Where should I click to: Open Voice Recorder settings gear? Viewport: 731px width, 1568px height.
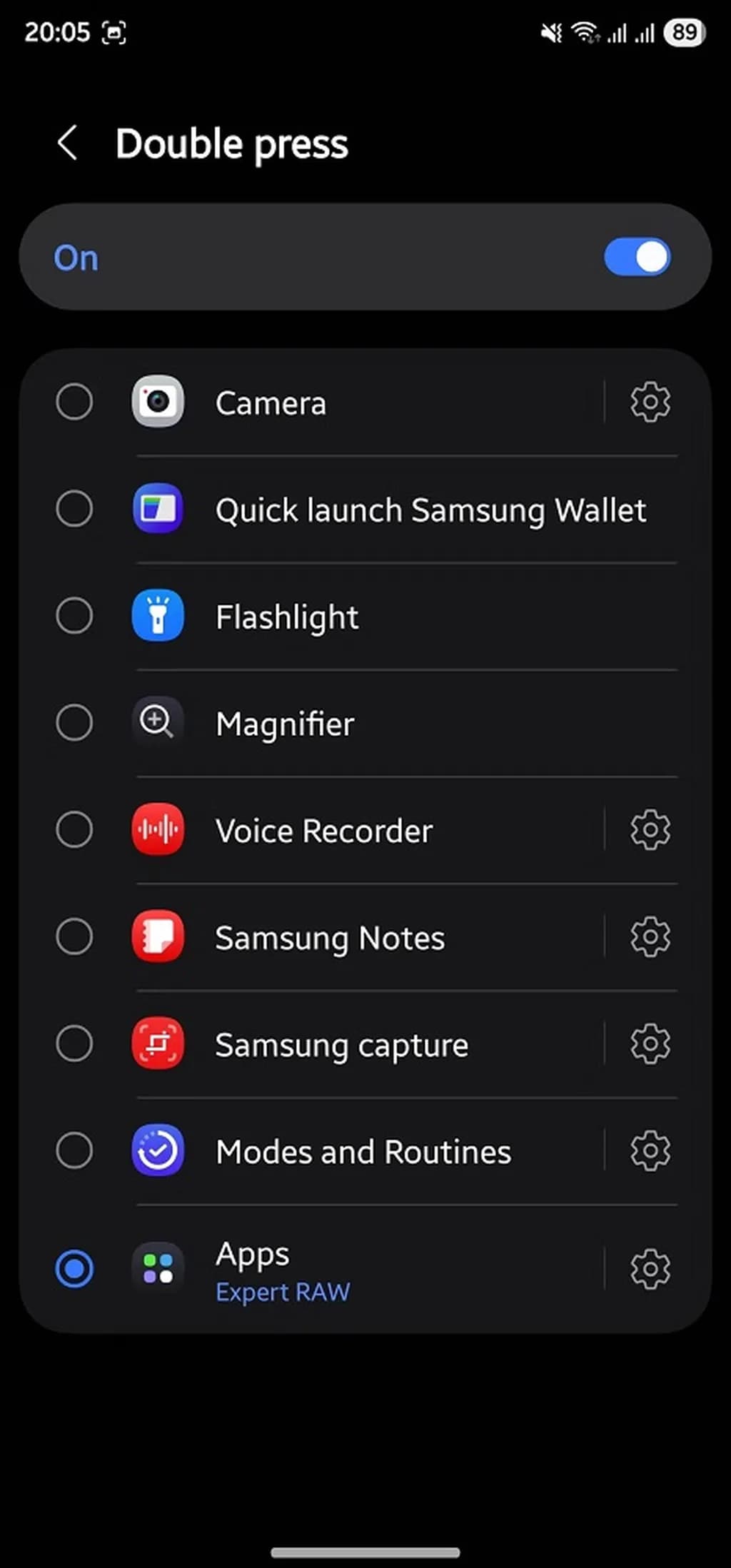tap(650, 830)
